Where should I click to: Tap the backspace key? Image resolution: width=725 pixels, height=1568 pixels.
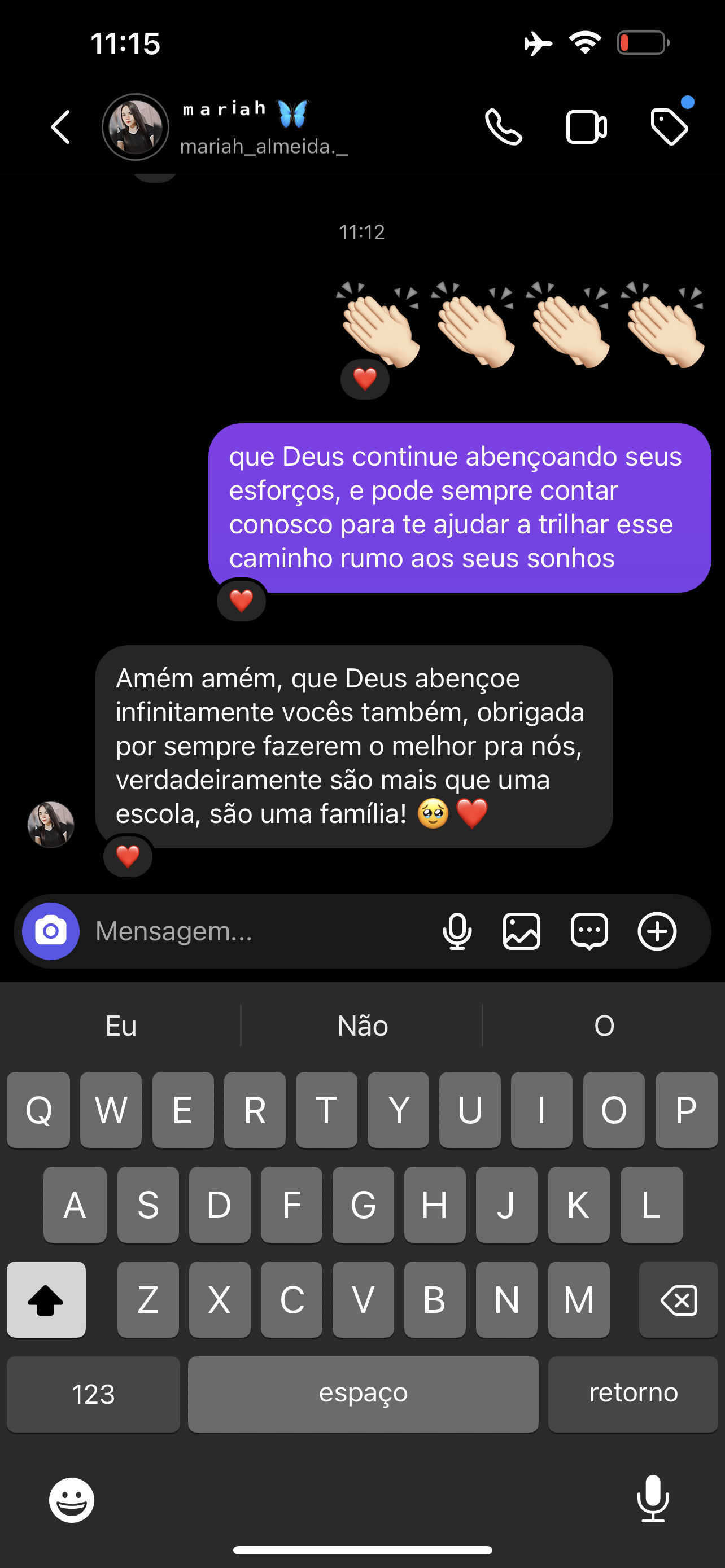click(678, 1299)
